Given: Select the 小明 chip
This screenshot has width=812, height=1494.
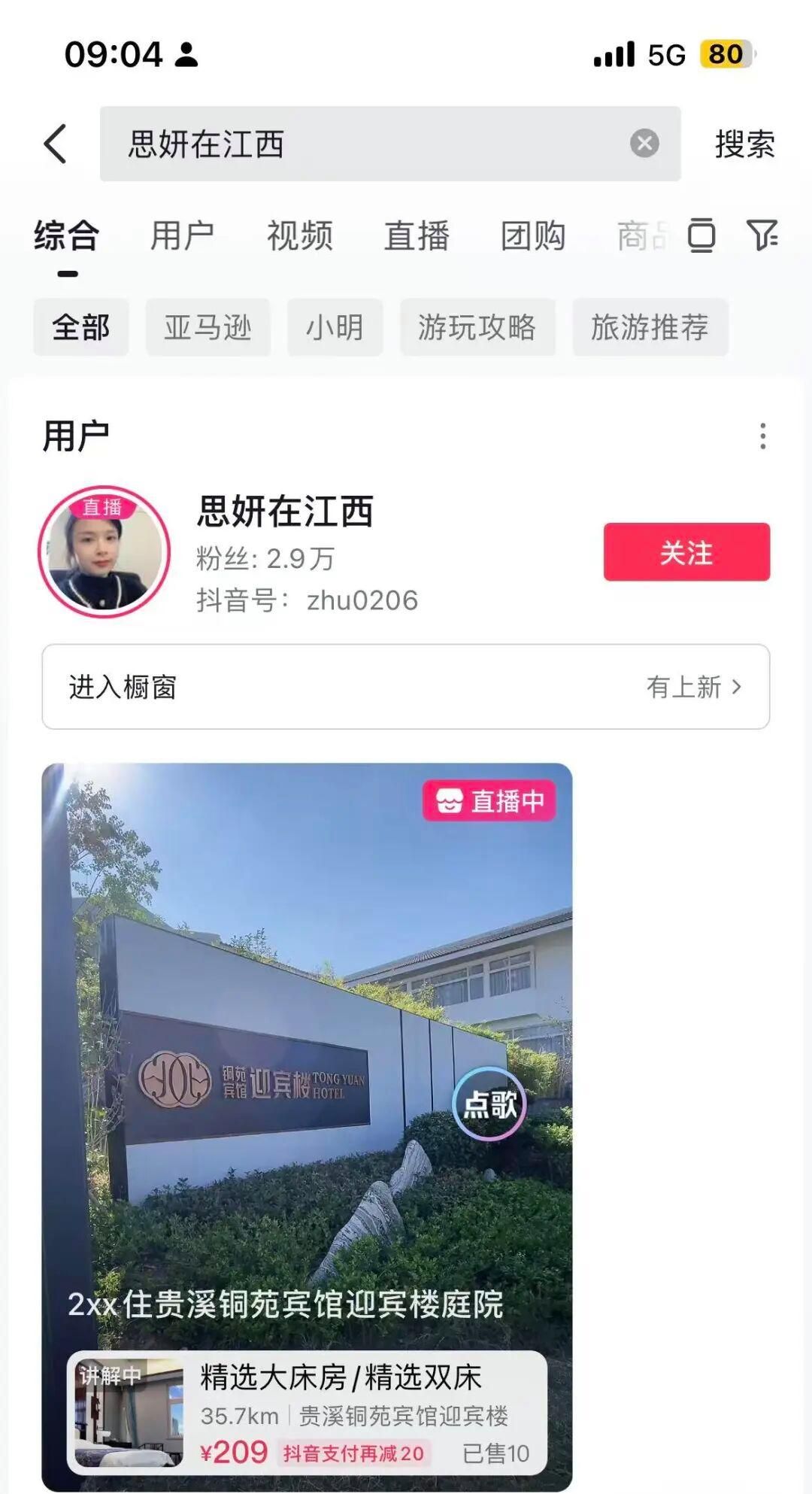Looking at the screenshot, I should tap(335, 327).
